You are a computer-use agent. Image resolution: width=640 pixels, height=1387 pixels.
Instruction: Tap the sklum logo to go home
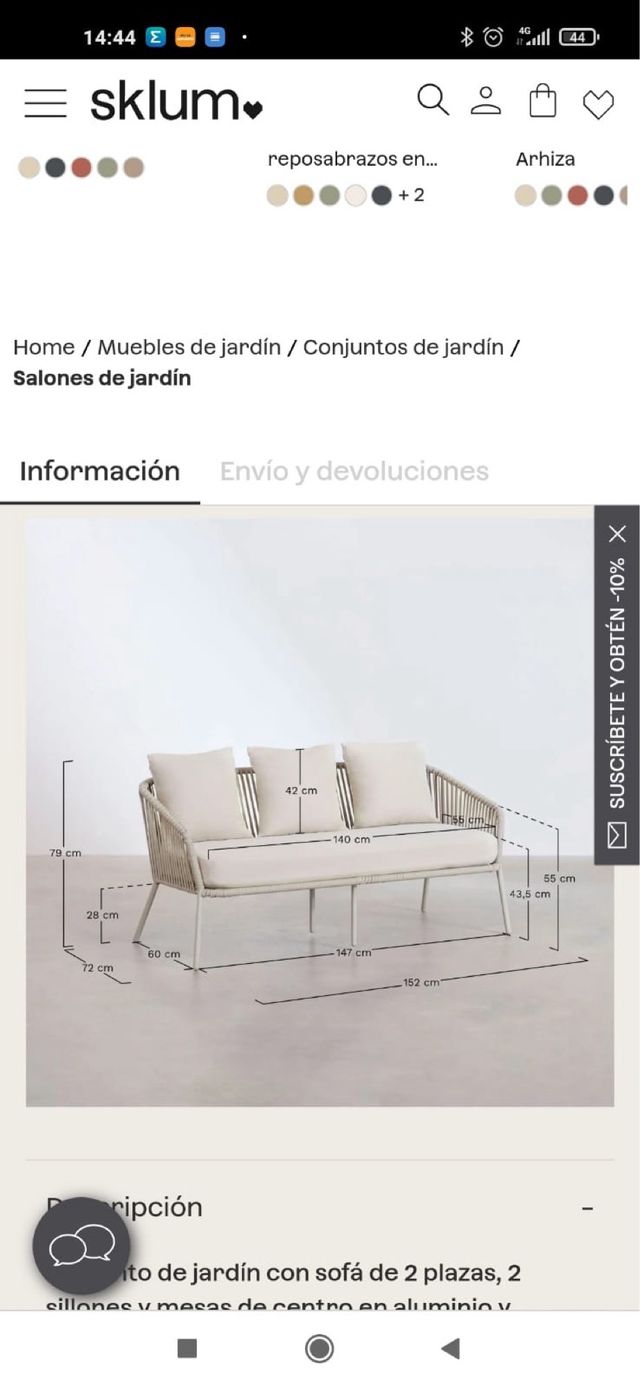tap(176, 102)
